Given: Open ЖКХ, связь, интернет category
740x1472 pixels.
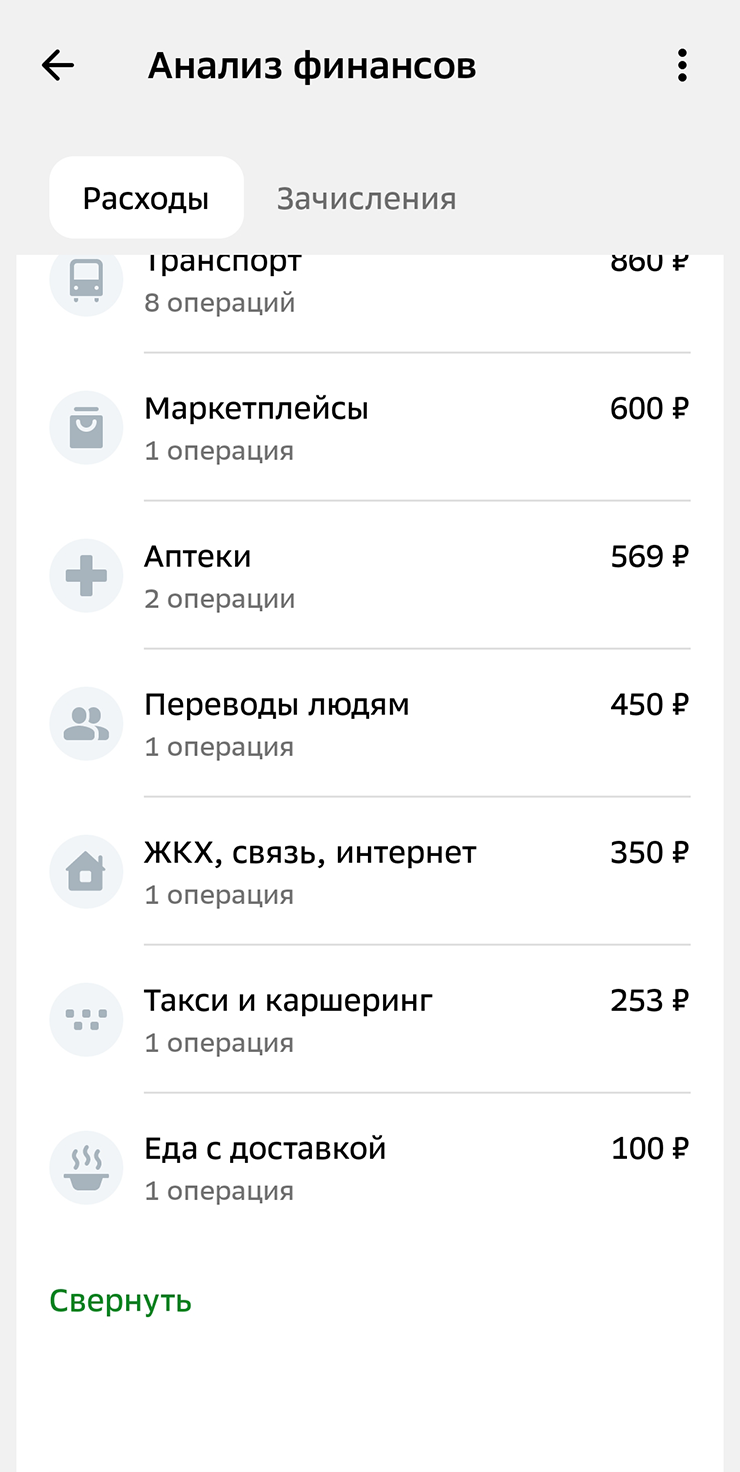Looking at the screenshot, I should coord(369,871).
